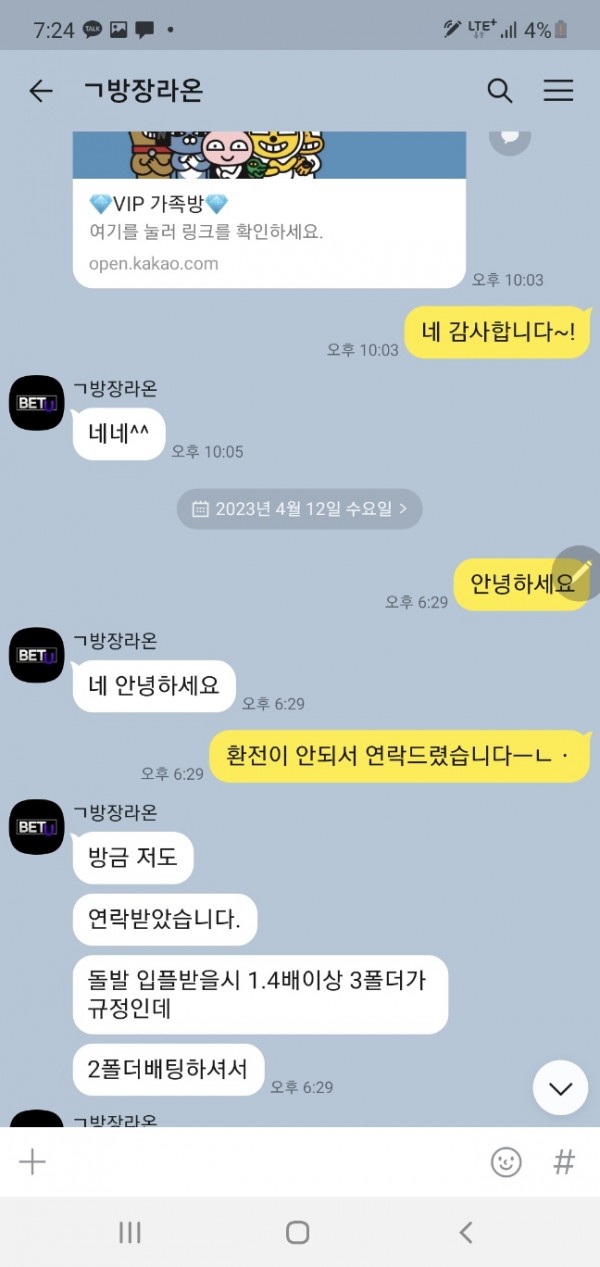Image resolution: width=600 pixels, height=1267 pixels.
Task: View the profile picture above 네 안녕하세요
Action: [x=37, y=655]
